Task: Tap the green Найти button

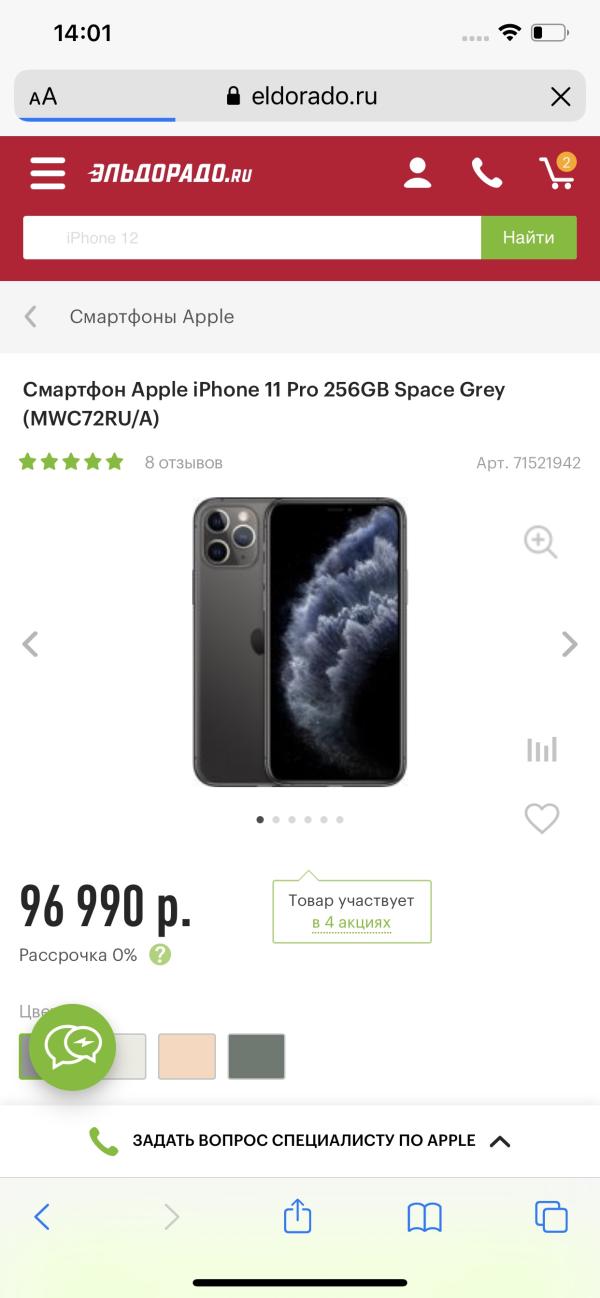Action: click(x=529, y=238)
